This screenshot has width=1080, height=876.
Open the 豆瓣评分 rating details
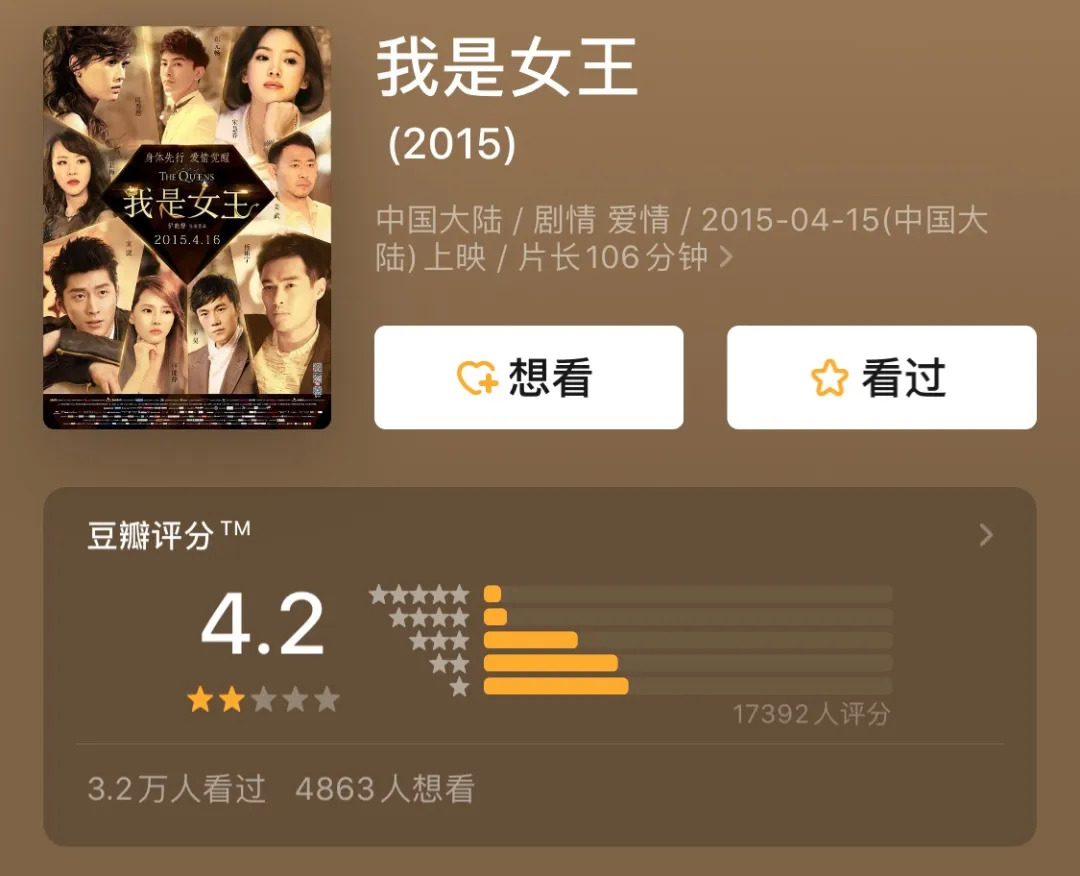pyautogui.click(x=985, y=536)
